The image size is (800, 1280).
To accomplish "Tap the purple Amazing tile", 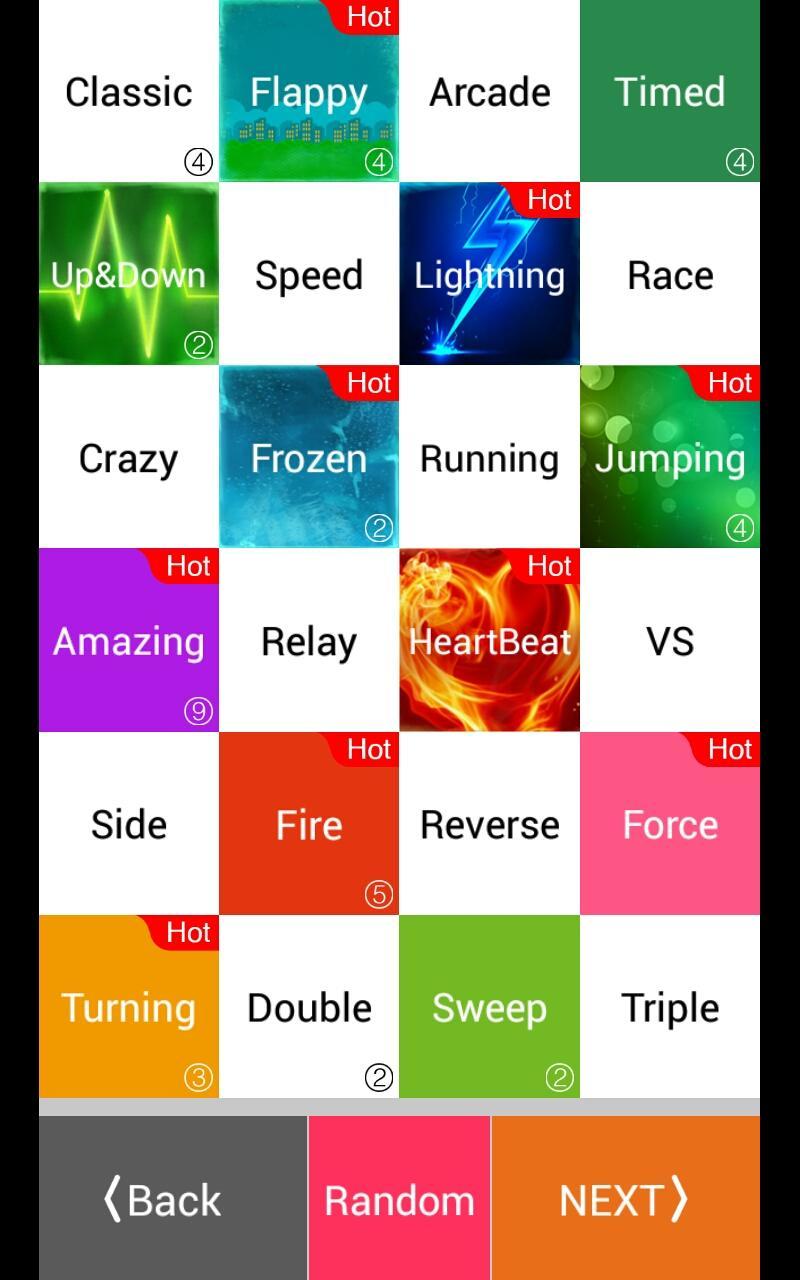I will [128, 640].
